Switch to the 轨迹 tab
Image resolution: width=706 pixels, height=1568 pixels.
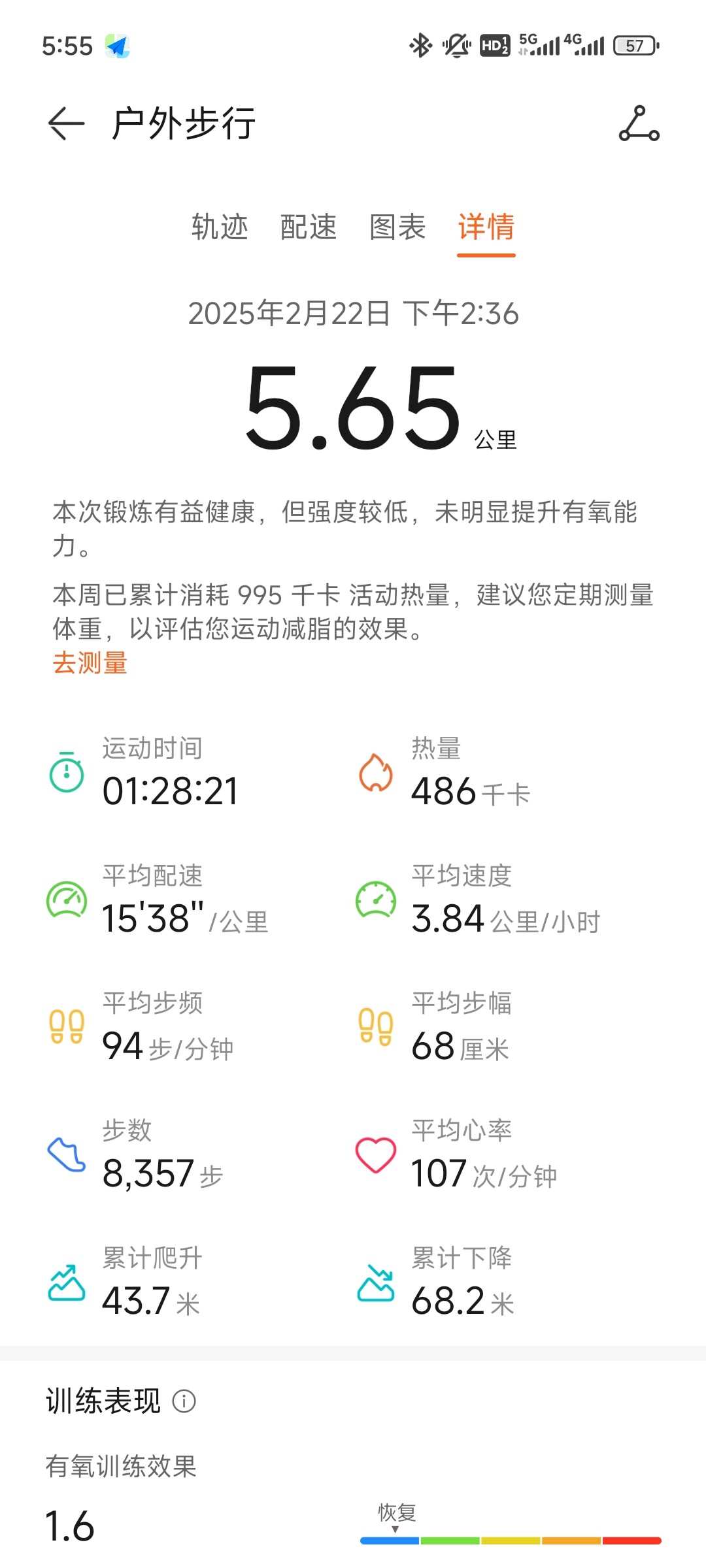point(220,227)
